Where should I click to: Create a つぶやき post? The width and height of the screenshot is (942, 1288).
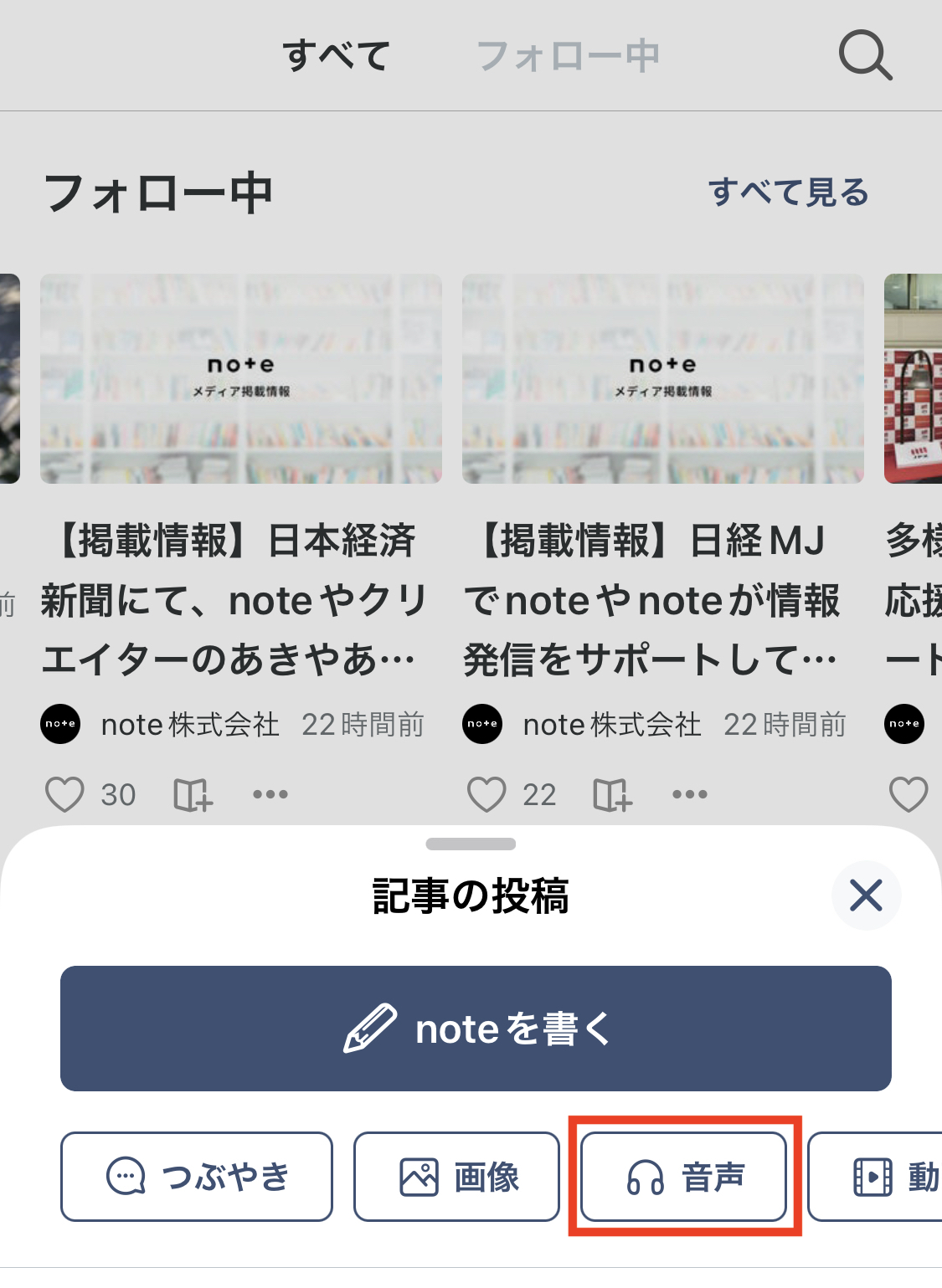[197, 1177]
